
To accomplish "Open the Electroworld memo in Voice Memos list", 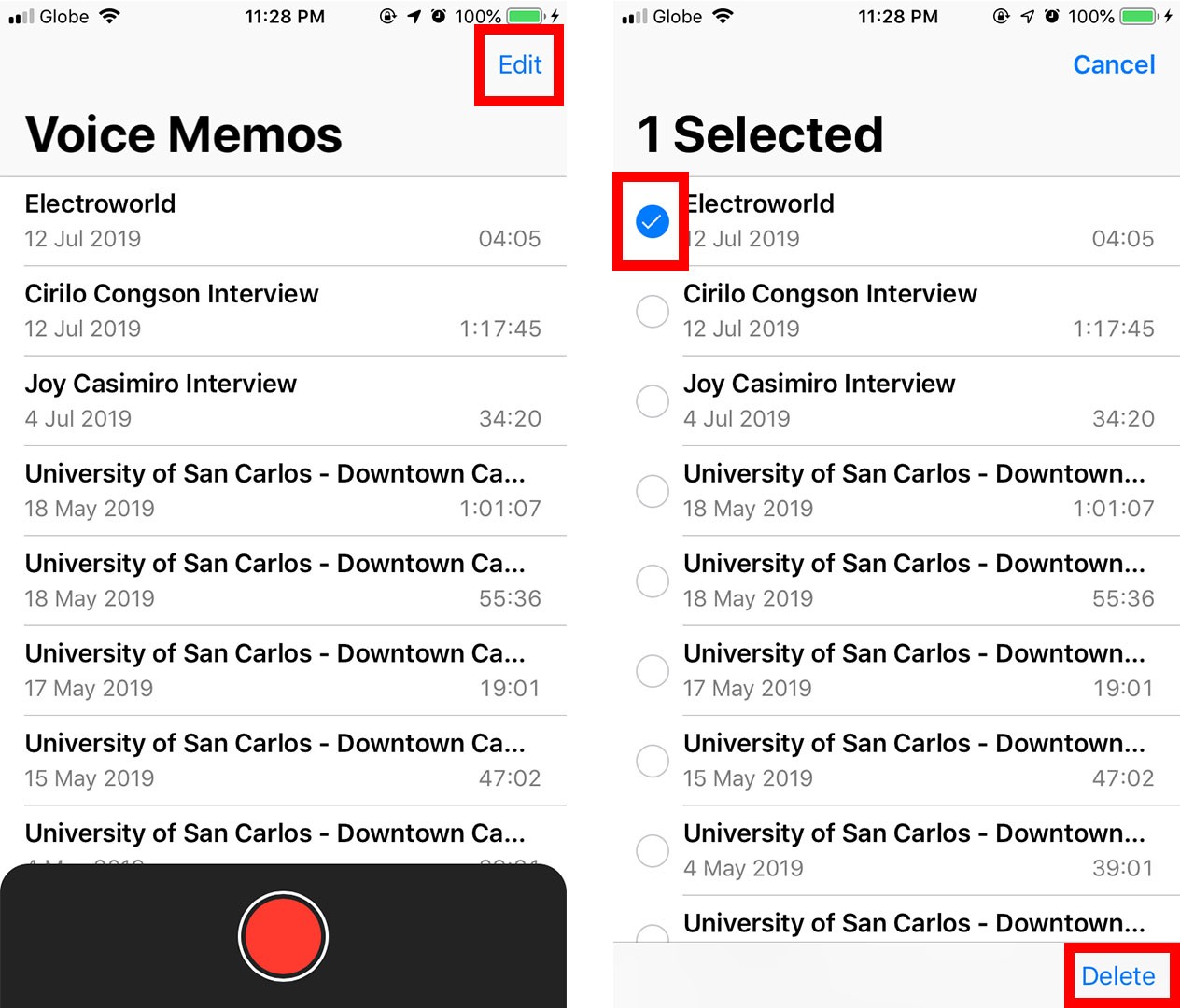I will pos(280,220).
